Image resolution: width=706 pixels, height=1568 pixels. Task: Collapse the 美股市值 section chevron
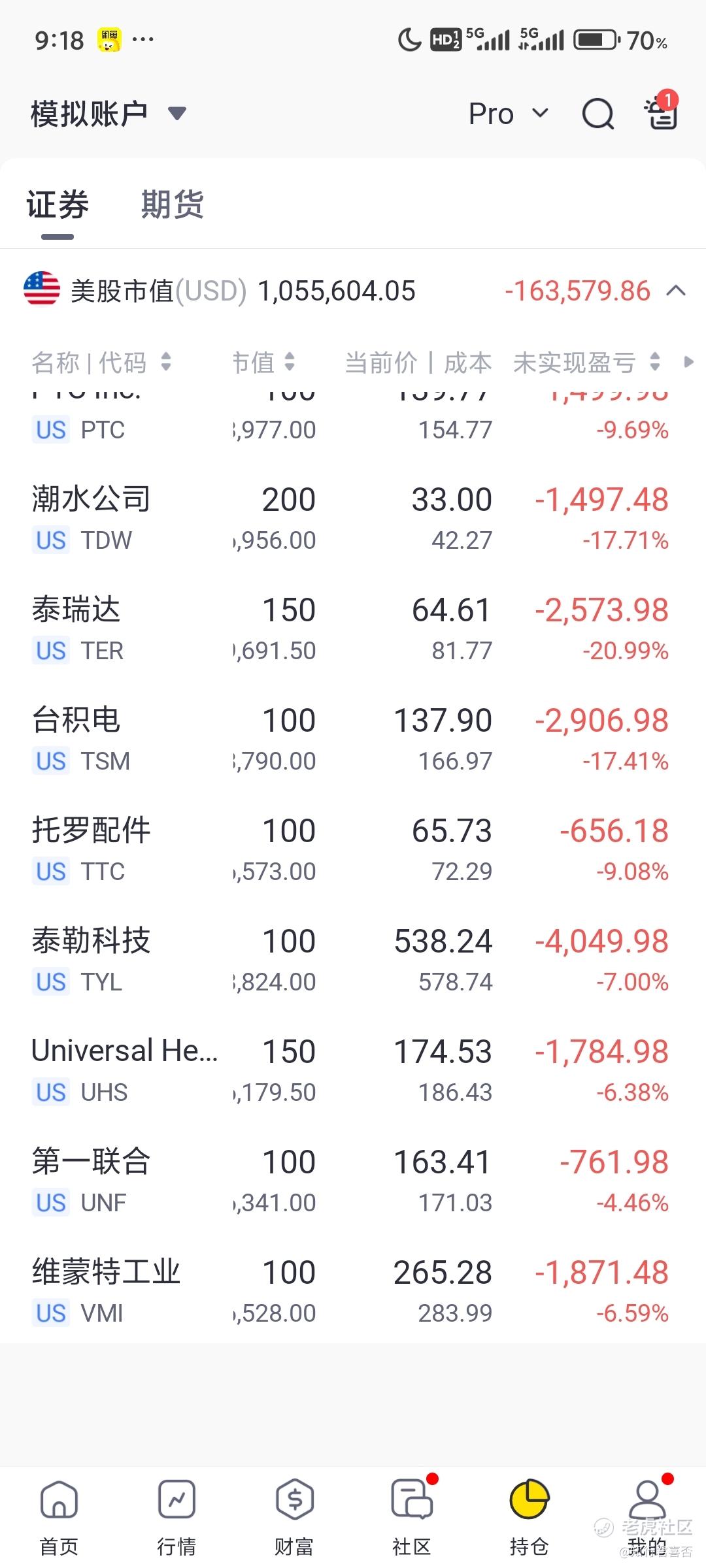676,291
